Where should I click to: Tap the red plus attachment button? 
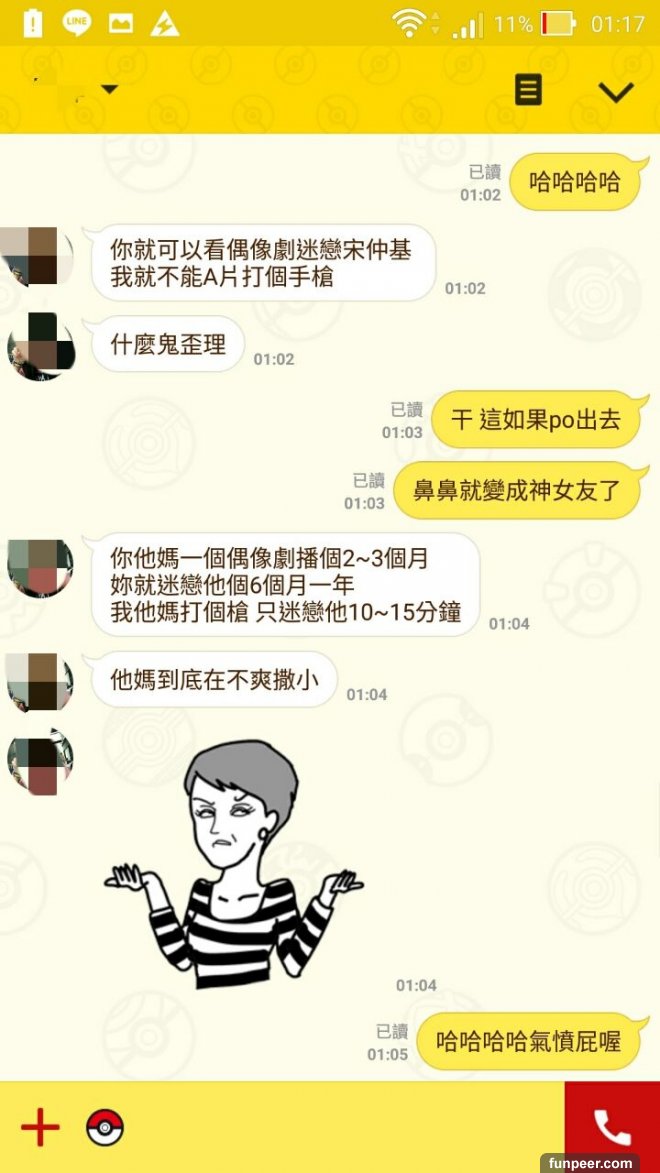point(40,1128)
